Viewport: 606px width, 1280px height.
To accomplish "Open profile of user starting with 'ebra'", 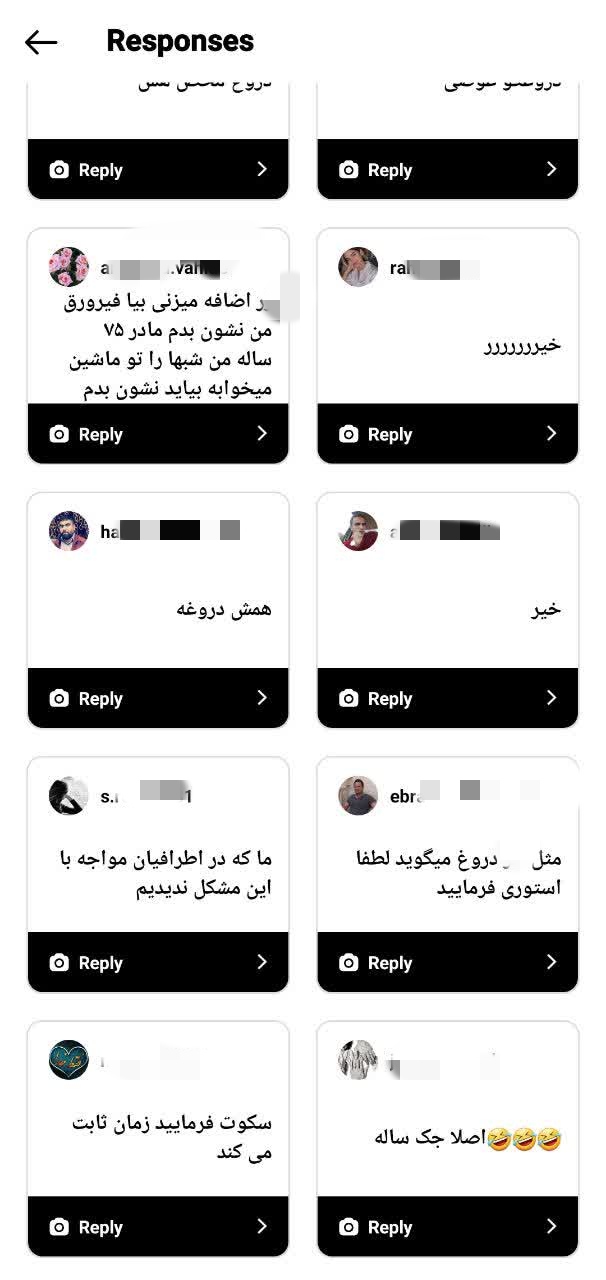I will (358, 796).
